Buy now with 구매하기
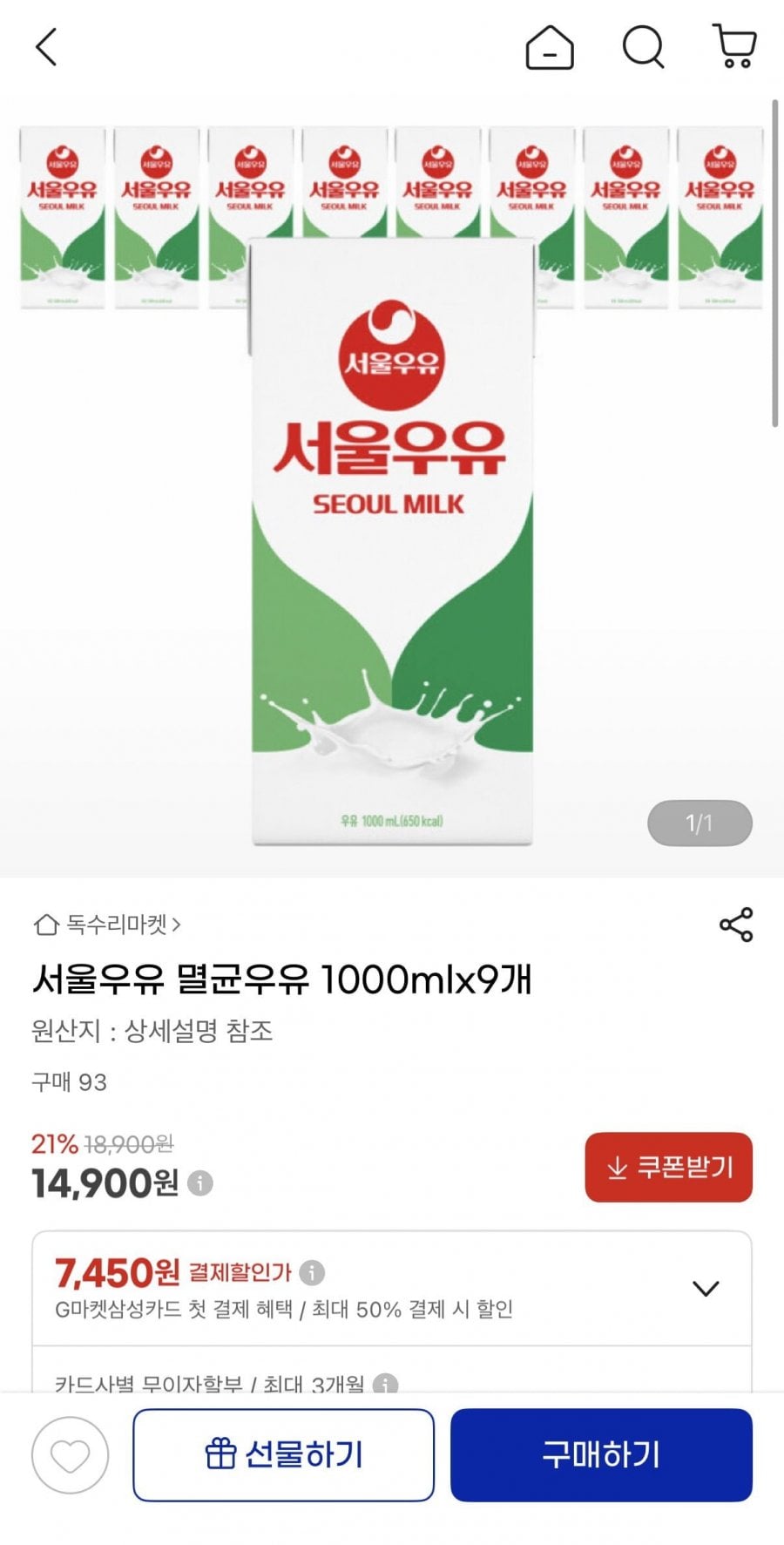 [601, 1455]
